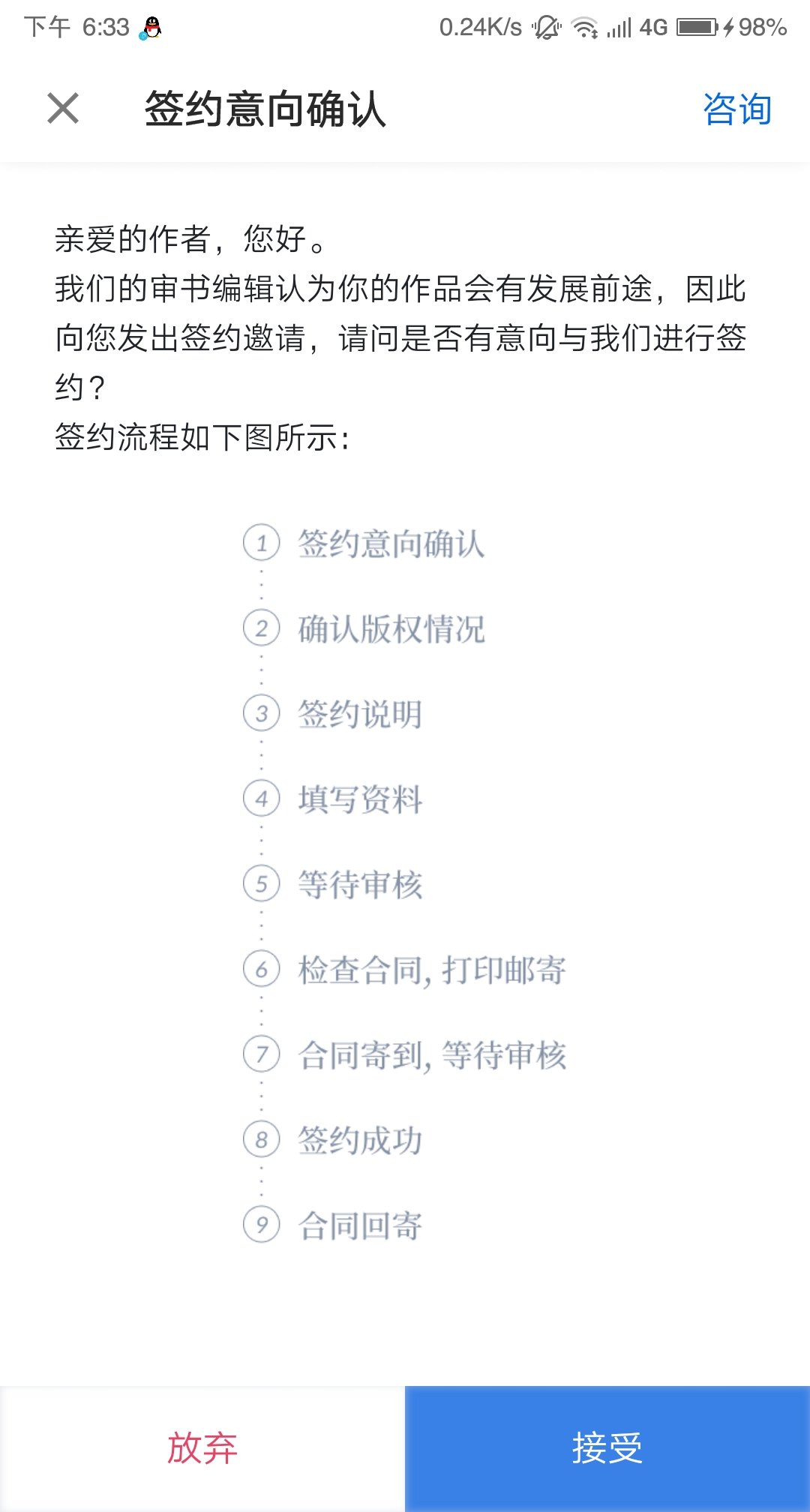Tap 放弃 to decline the signing invitation

point(202,1448)
